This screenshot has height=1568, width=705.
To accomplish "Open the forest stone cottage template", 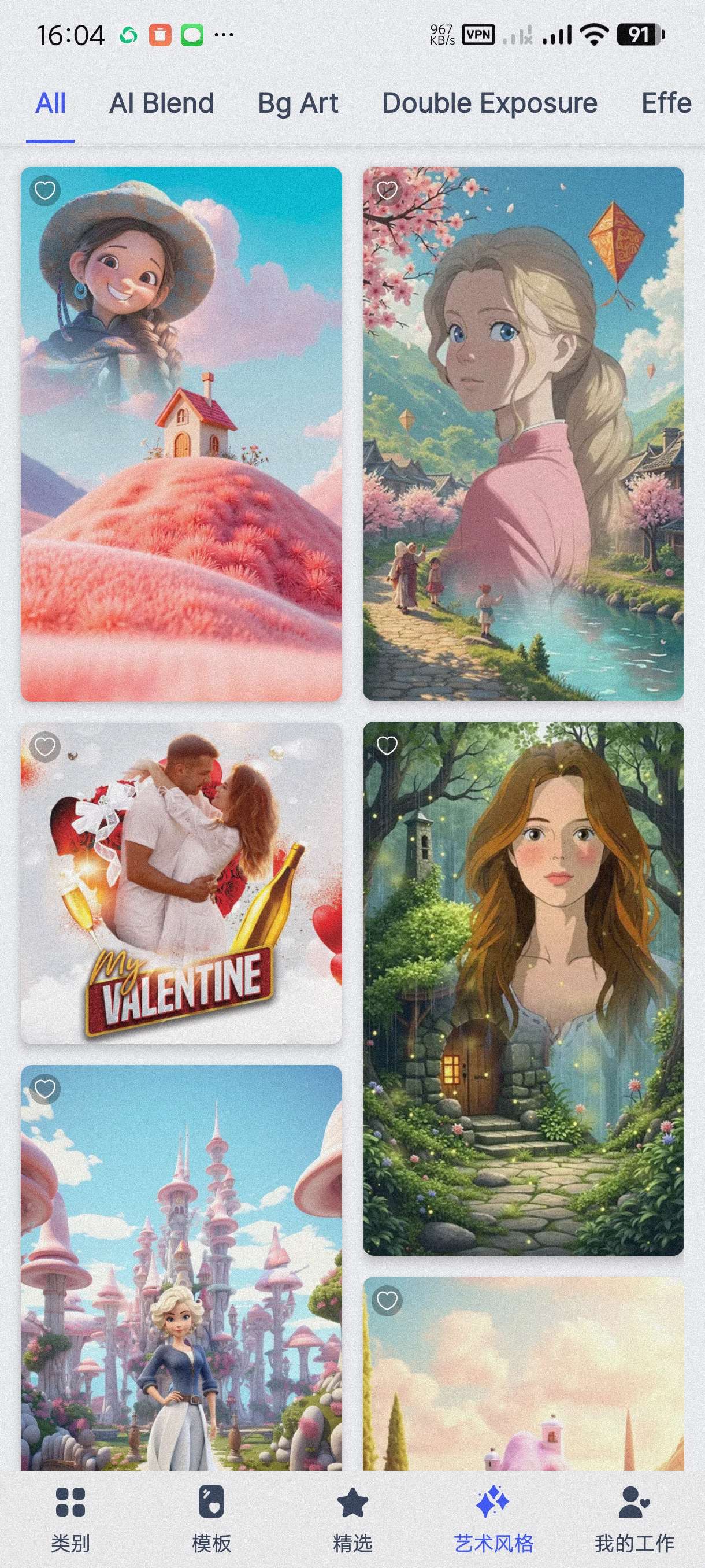I will [x=523, y=1004].
